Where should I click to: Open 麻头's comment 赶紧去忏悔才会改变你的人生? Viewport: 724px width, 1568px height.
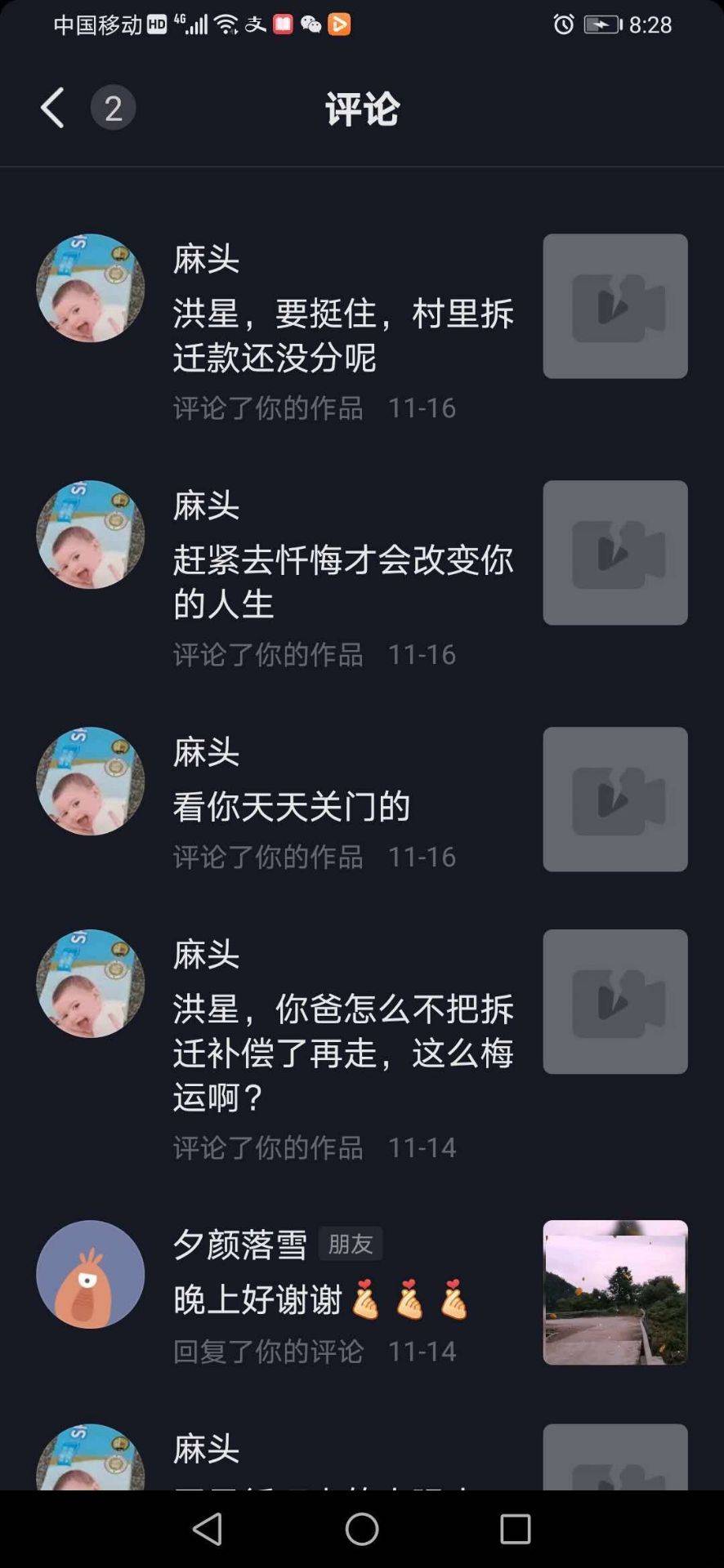pyautogui.click(x=343, y=581)
